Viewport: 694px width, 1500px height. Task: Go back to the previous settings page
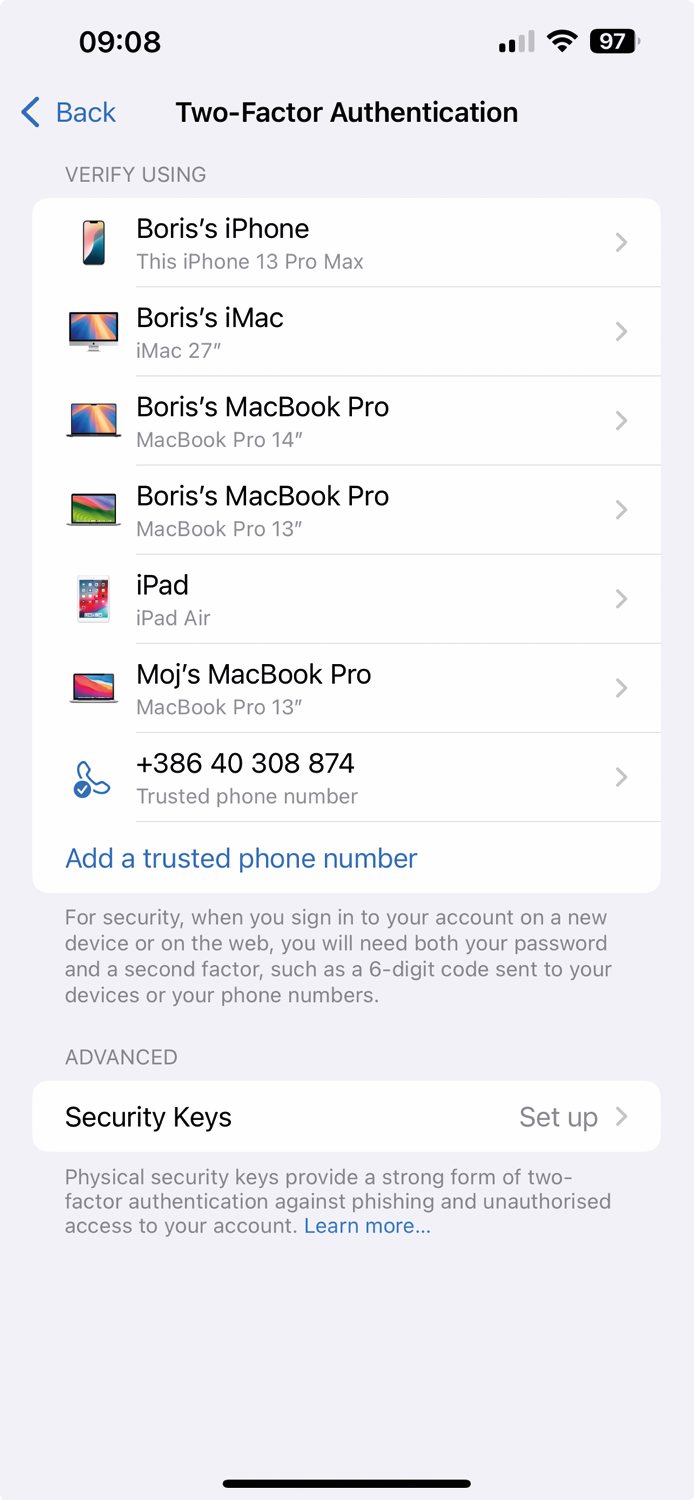[x=68, y=112]
